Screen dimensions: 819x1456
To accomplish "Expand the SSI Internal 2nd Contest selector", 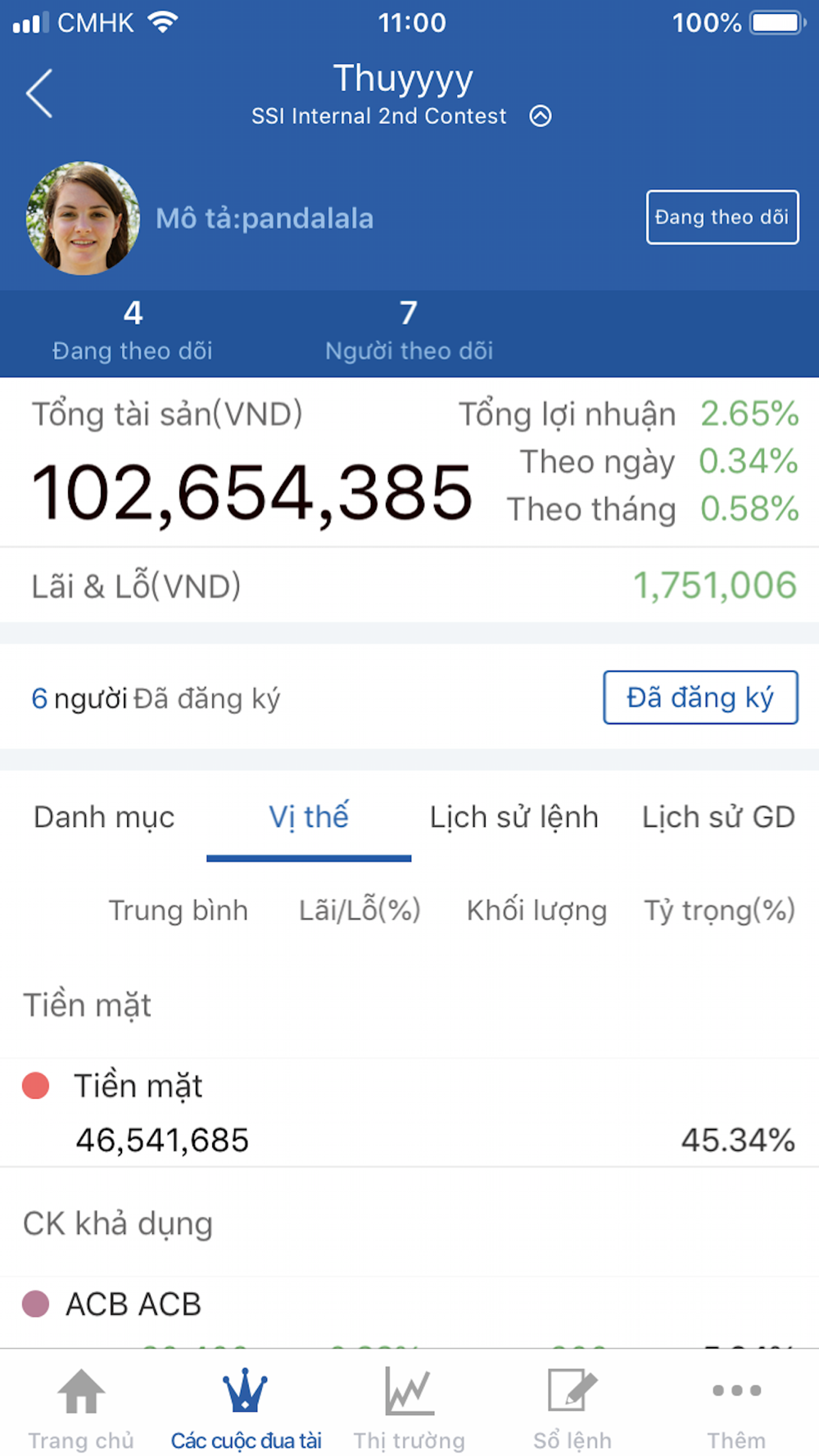I will [x=541, y=116].
